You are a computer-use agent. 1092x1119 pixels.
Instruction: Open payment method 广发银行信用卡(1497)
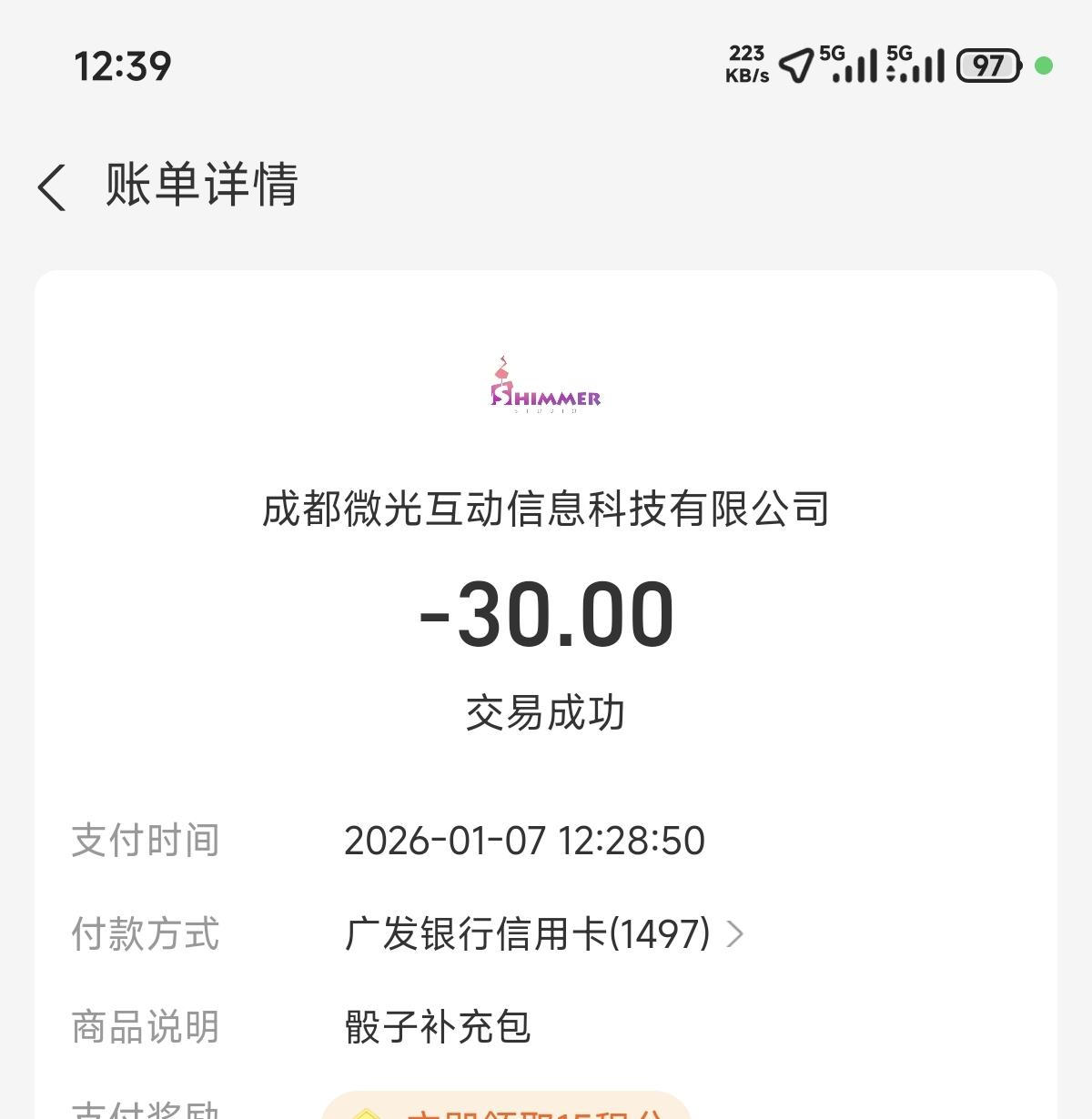tap(543, 933)
